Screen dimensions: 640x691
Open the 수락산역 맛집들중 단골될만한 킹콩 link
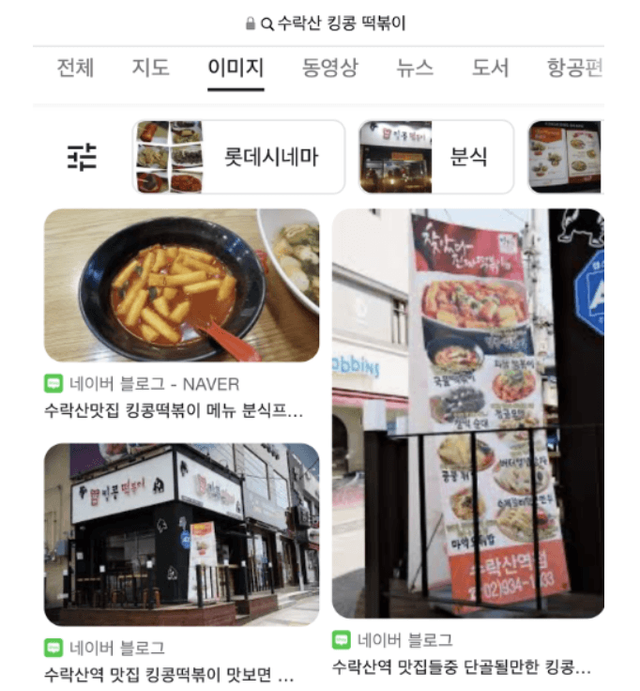(x=461, y=667)
